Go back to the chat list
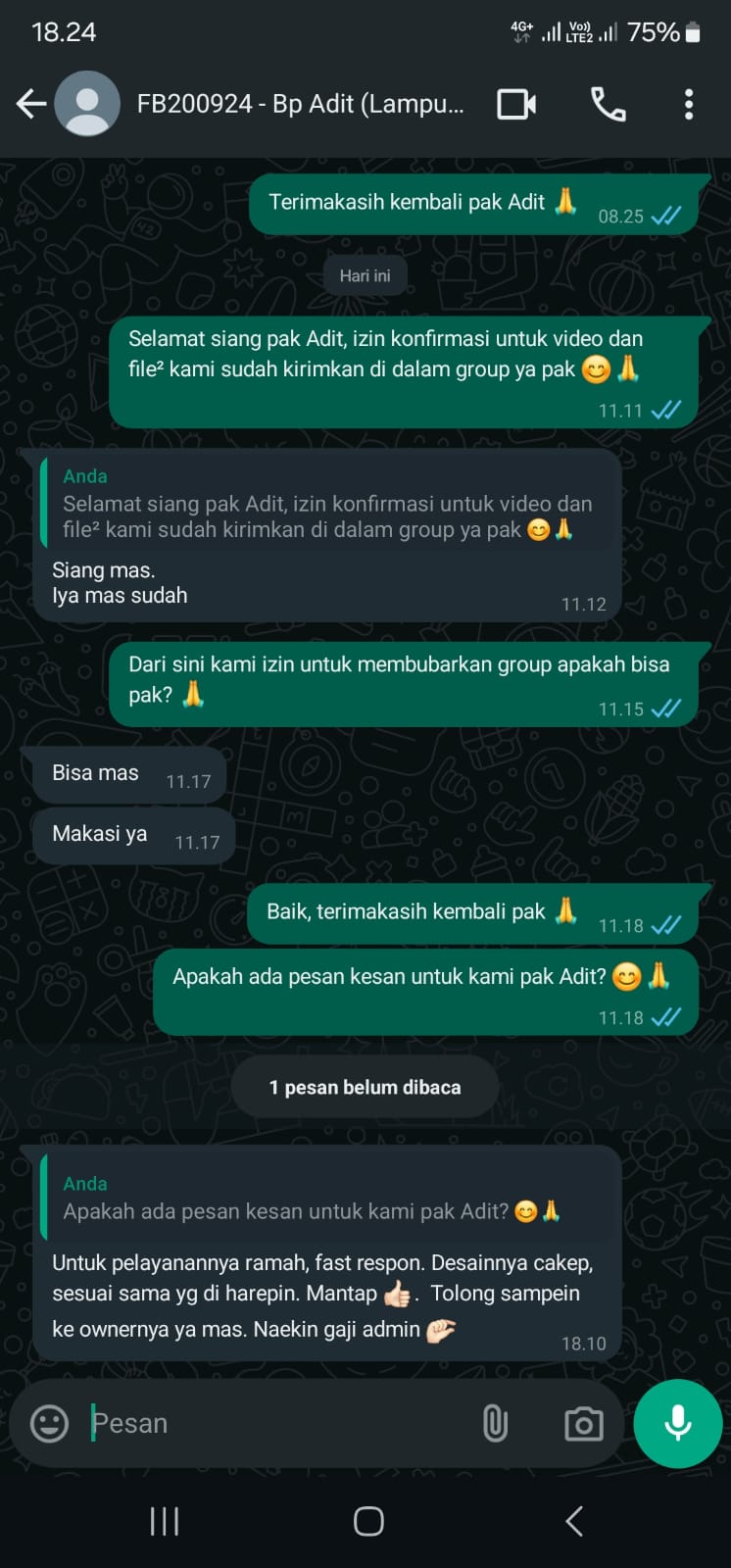 (x=30, y=104)
